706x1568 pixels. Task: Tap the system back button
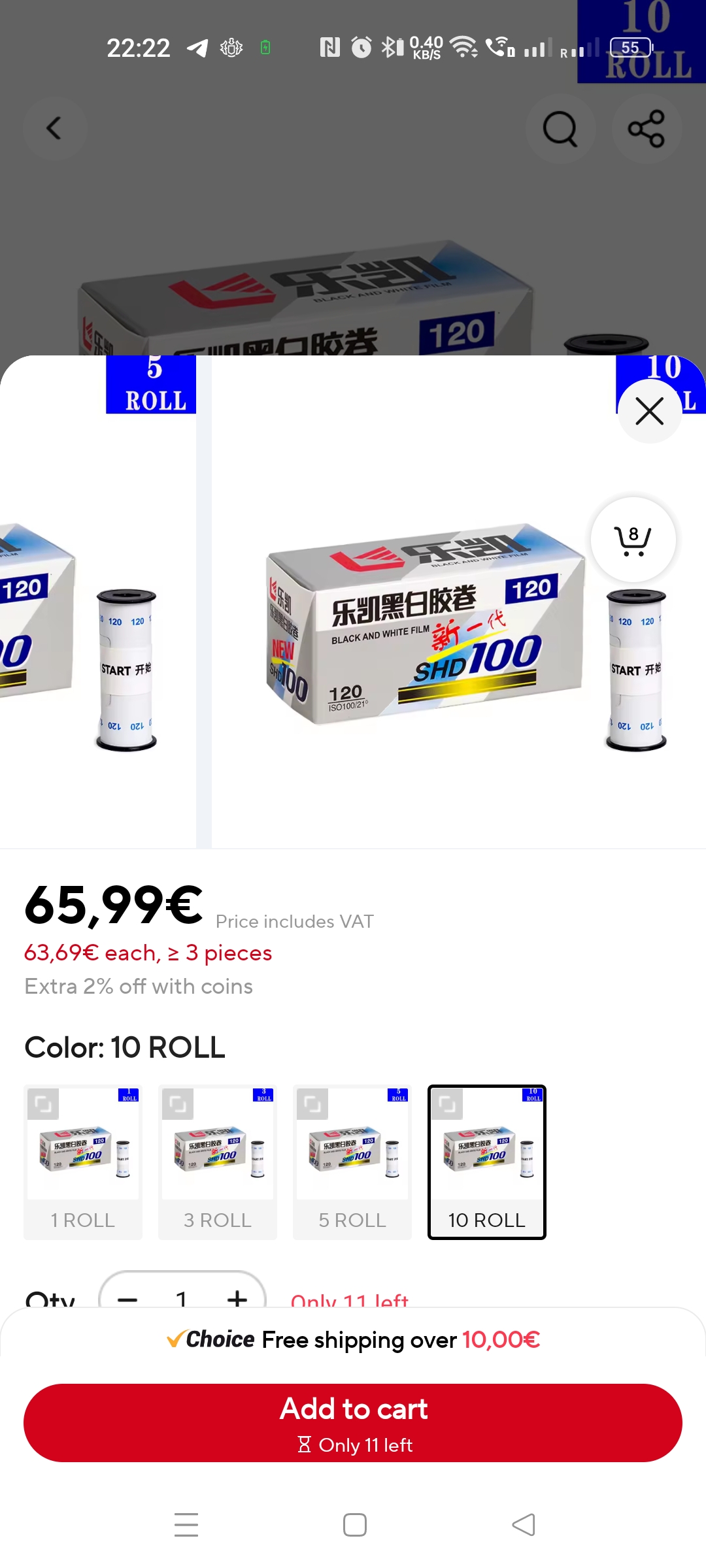coord(524,1525)
